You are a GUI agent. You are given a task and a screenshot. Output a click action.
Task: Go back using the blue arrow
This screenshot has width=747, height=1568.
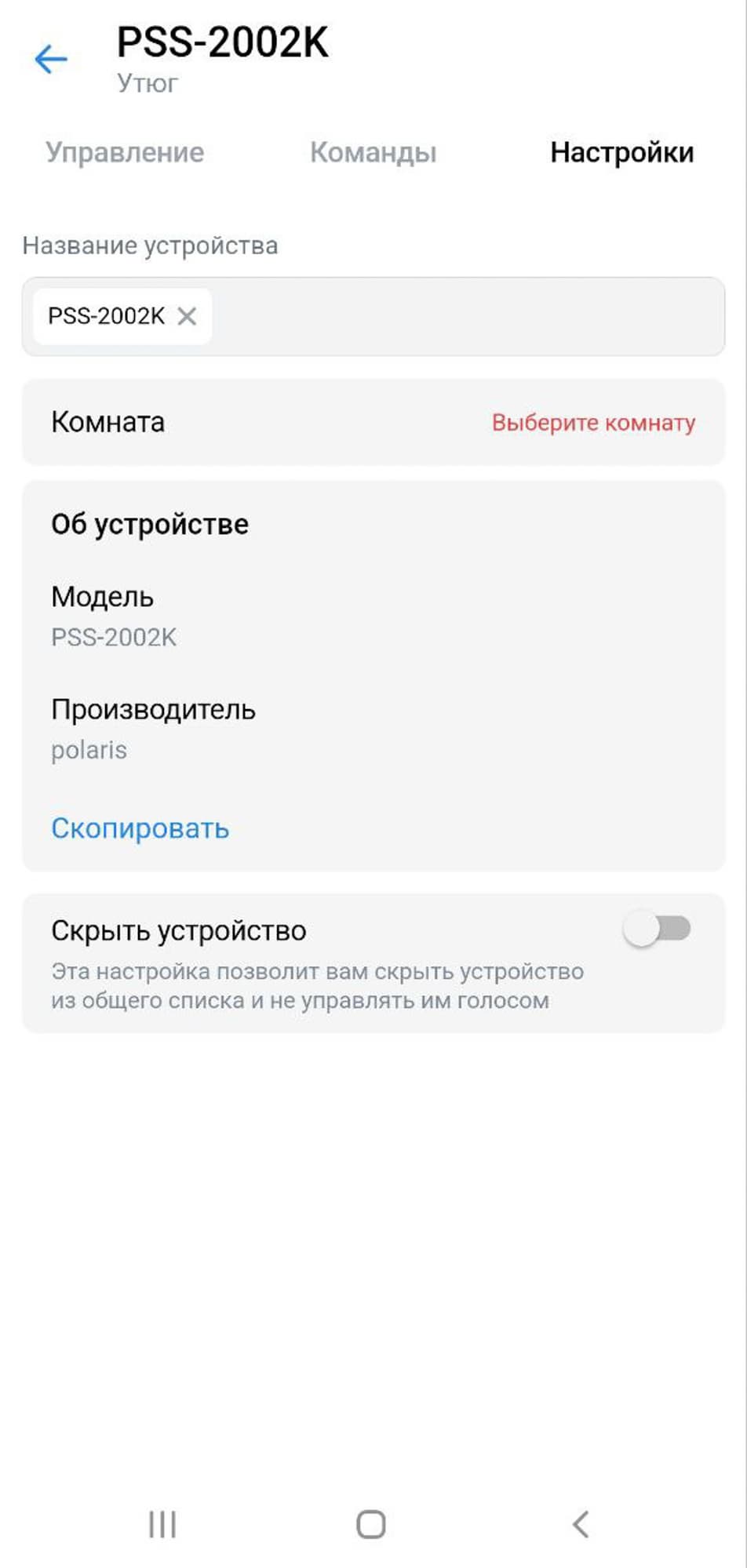52,59
